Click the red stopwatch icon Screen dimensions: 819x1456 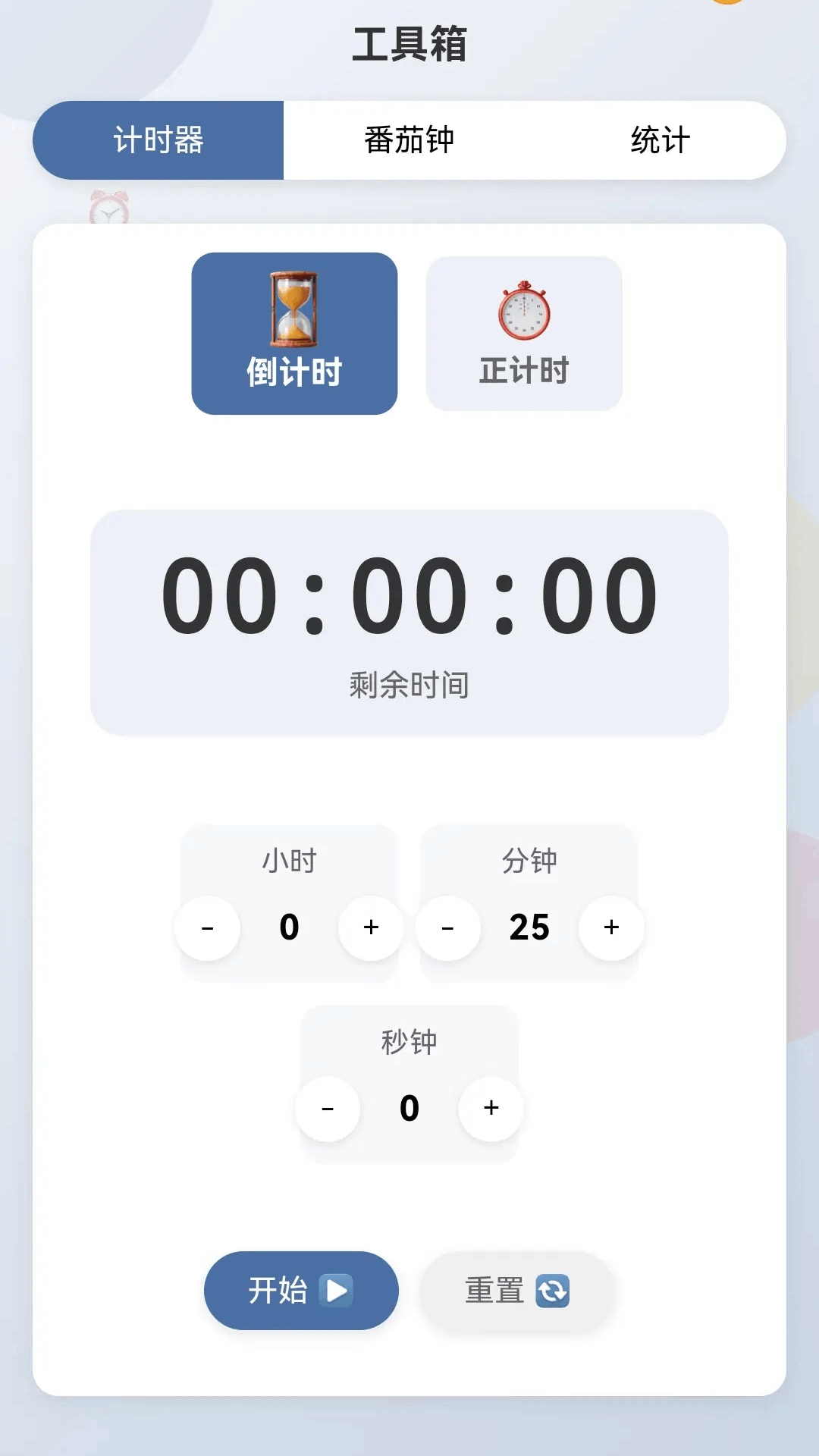point(525,311)
